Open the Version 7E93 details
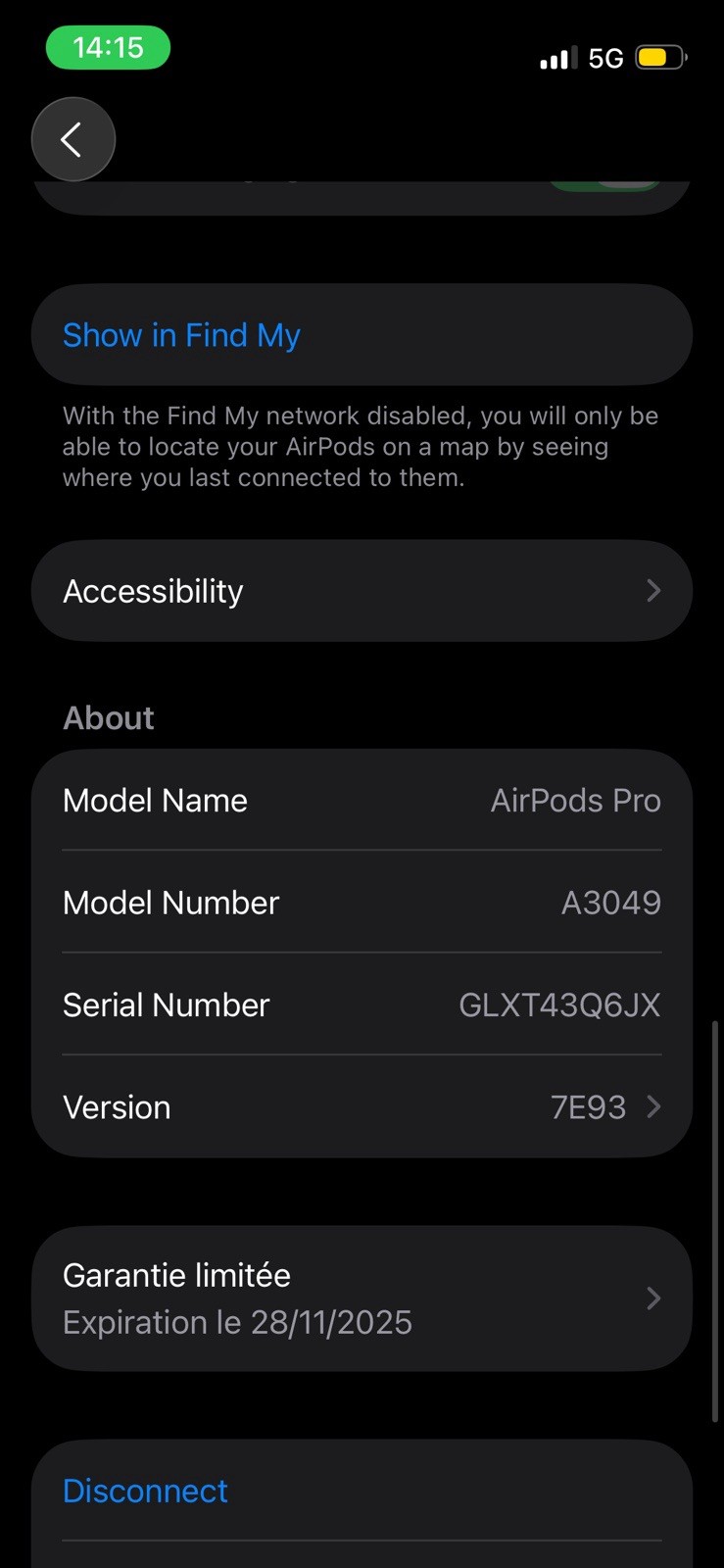This screenshot has height=1568, width=724. click(361, 1106)
